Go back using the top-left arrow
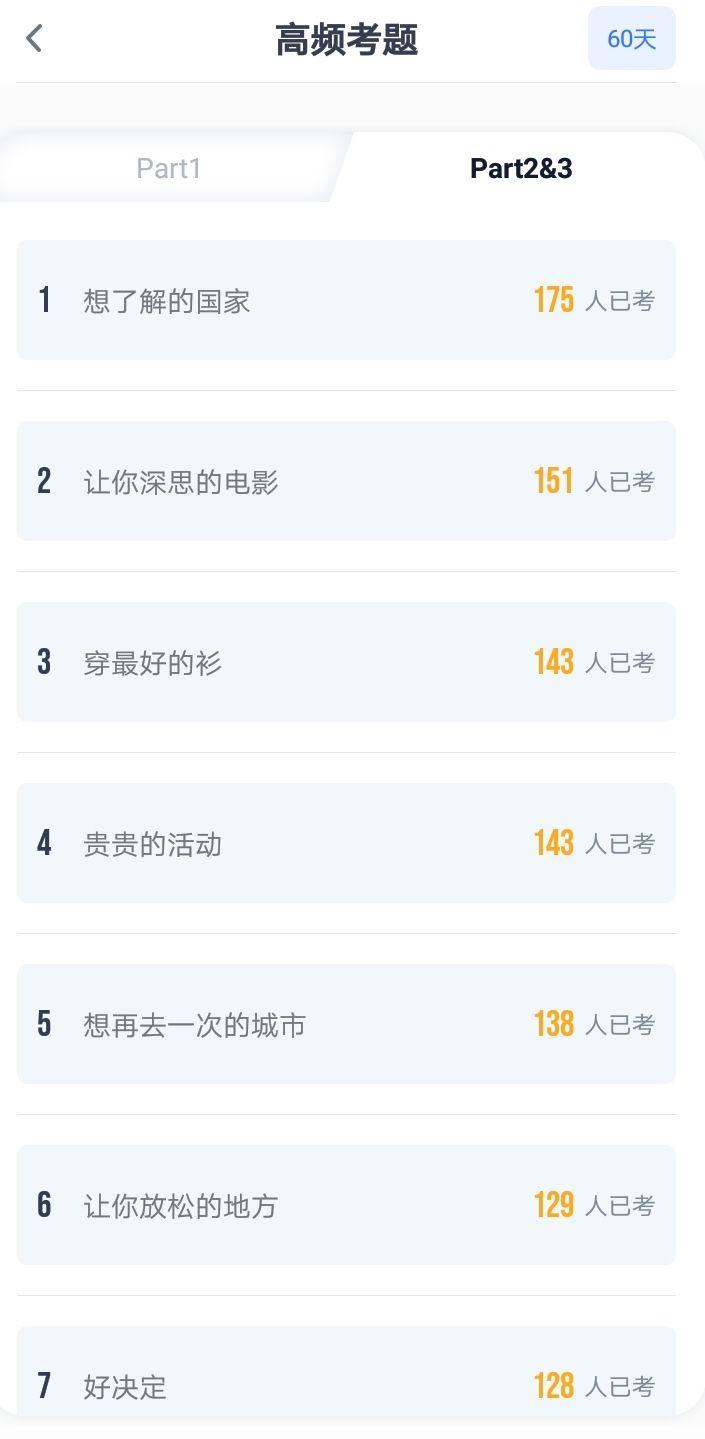705x1439 pixels. [35, 39]
